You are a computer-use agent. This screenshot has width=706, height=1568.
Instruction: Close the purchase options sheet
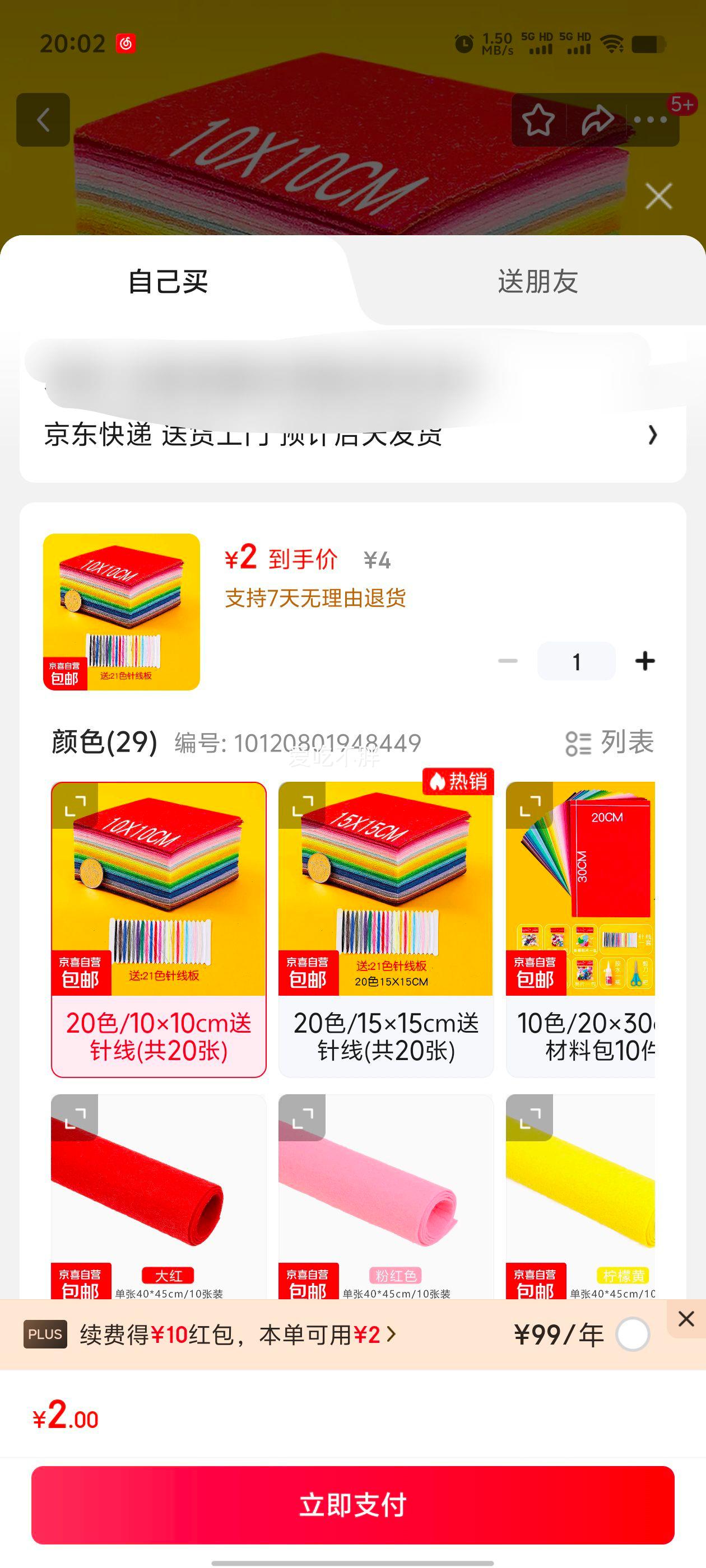click(658, 197)
